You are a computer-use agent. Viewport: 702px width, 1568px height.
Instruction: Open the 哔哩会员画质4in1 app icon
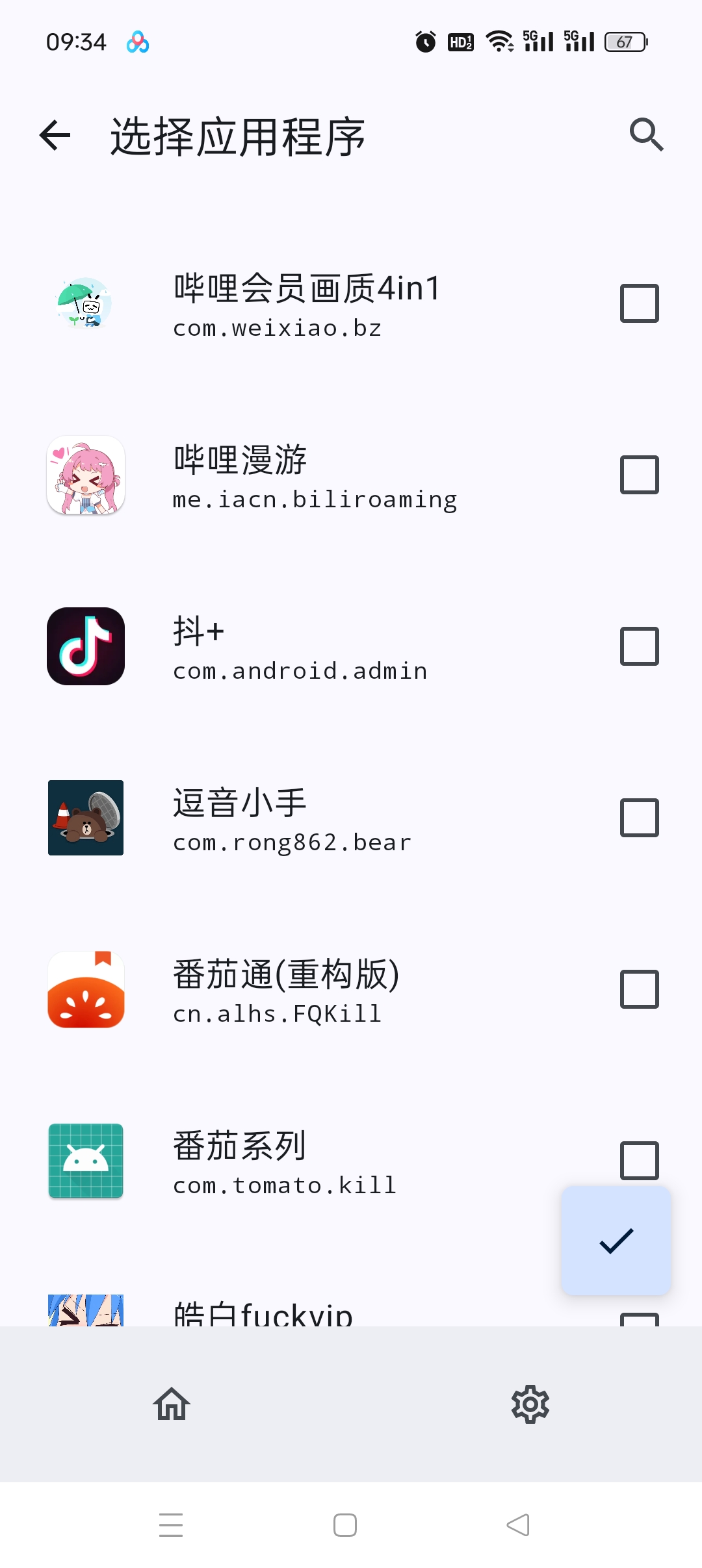(x=85, y=303)
